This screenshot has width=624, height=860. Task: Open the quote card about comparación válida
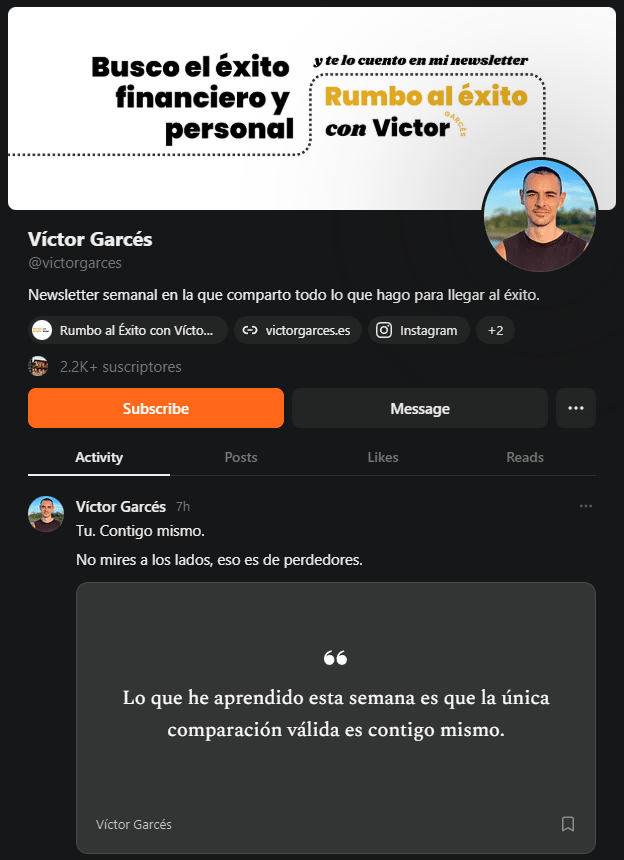tap(336, 715)
